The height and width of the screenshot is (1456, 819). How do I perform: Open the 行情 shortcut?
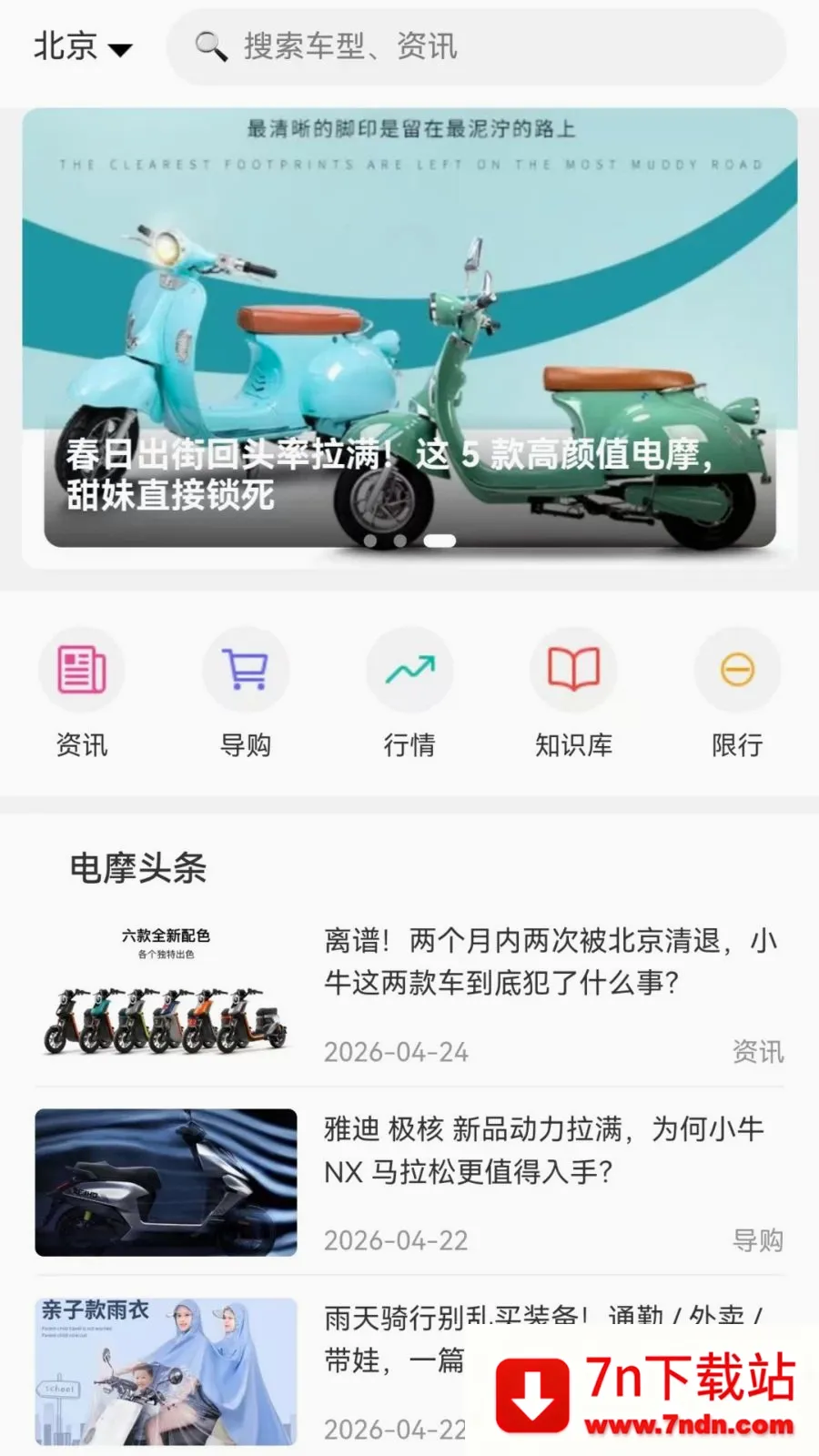(409, 693)
